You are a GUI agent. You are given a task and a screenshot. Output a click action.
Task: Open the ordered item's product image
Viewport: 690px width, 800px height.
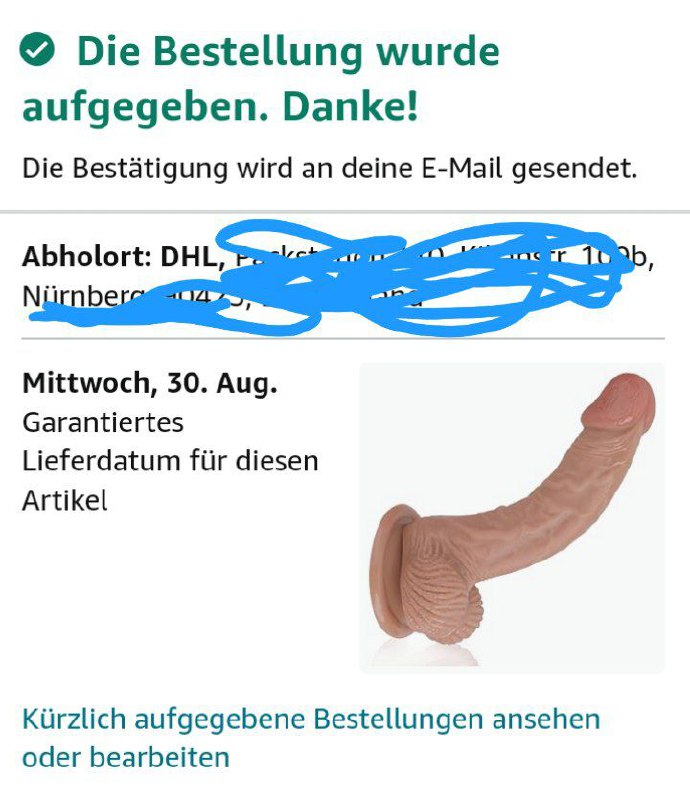(x=511, y=517)
